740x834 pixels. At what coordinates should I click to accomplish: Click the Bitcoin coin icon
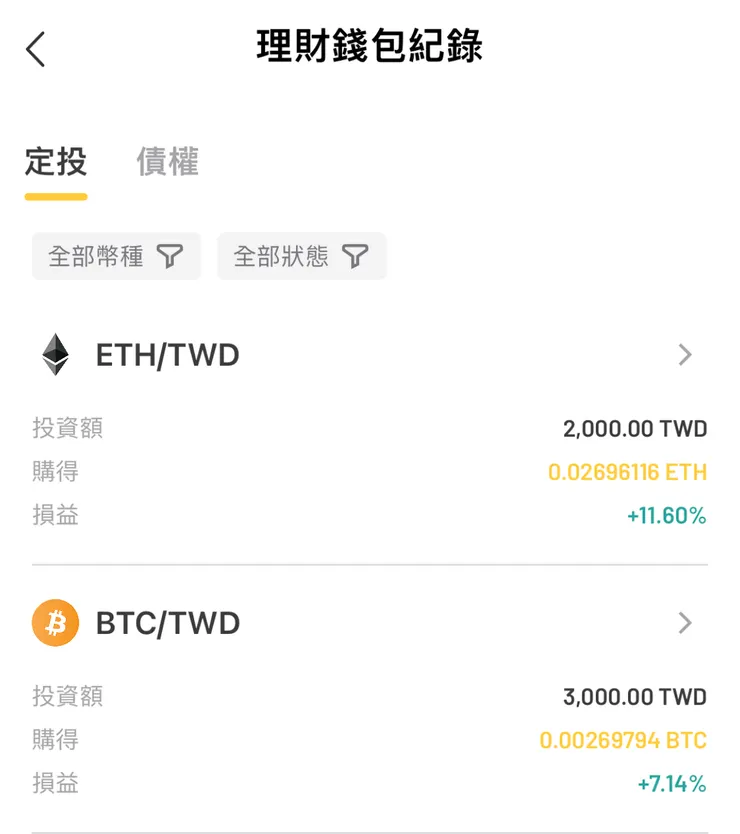pos(57,622)
